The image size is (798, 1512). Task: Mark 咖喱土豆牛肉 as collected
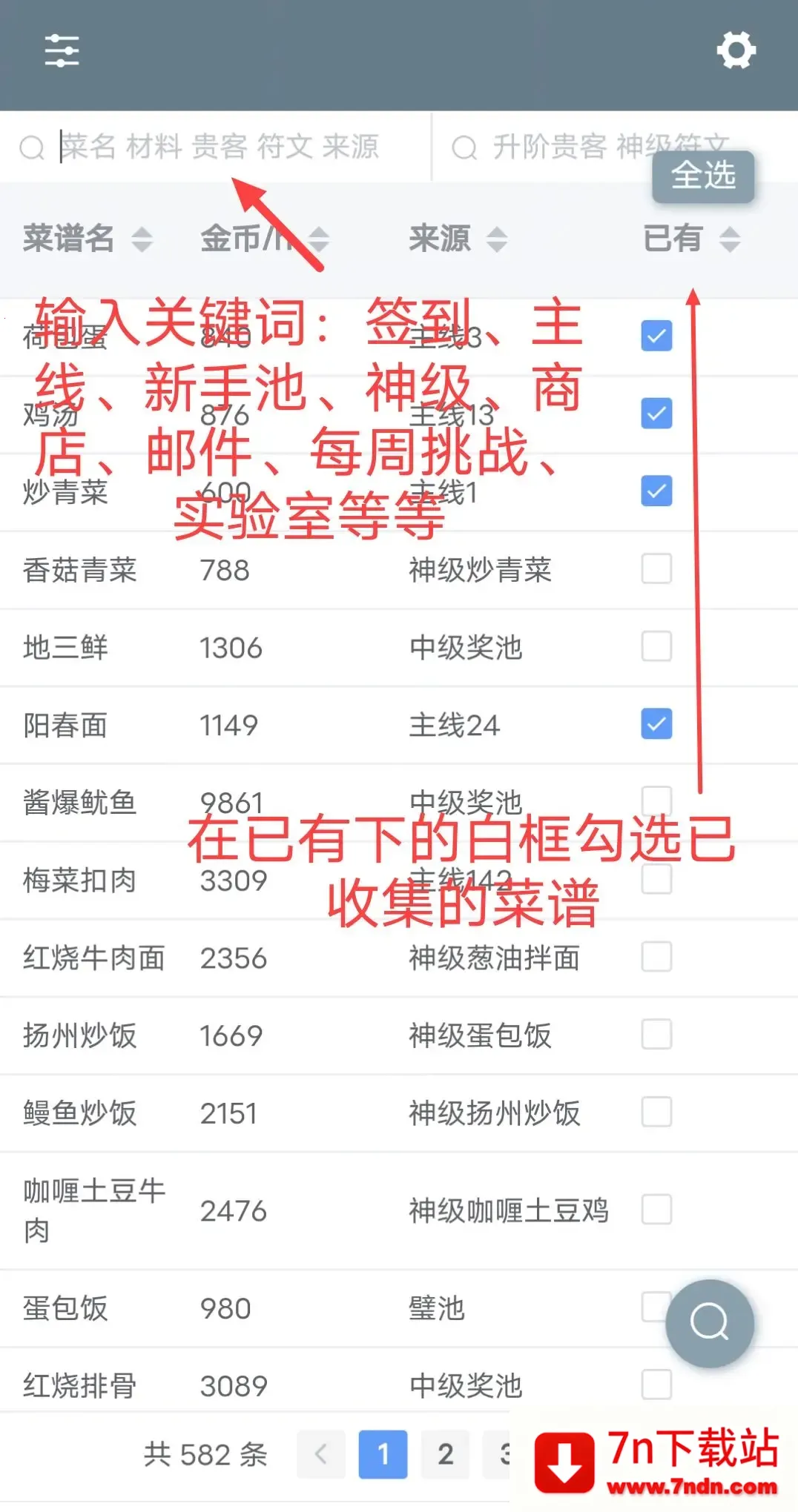click(x=656, y=1210)
